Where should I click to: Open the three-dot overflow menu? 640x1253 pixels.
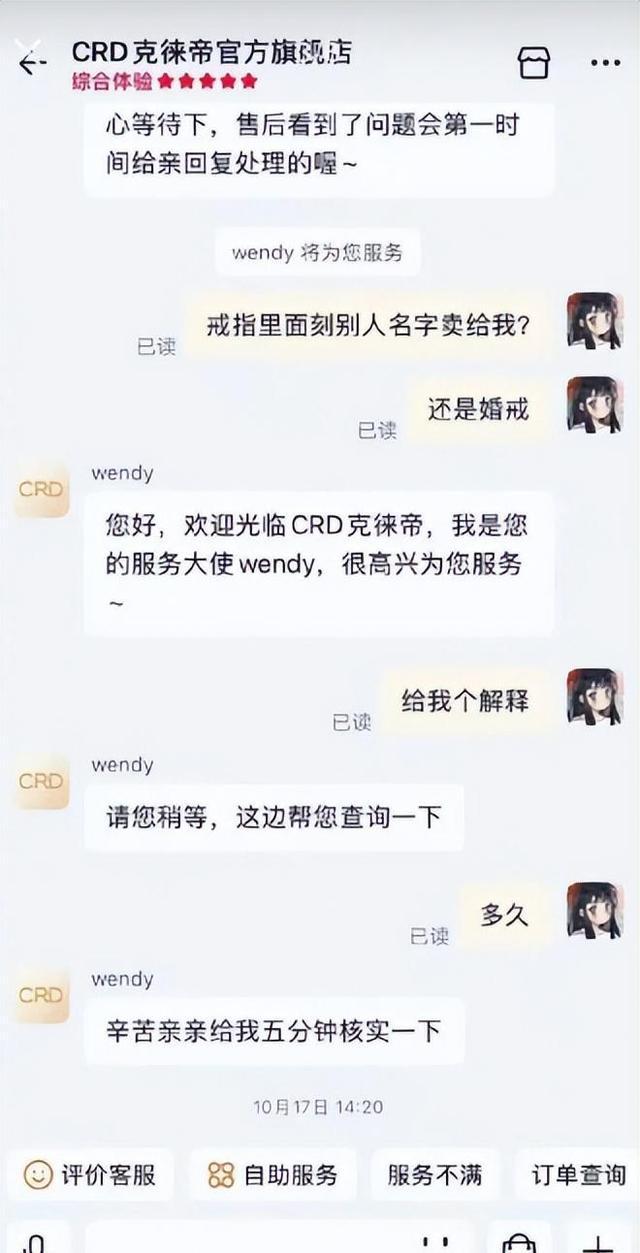605,63
